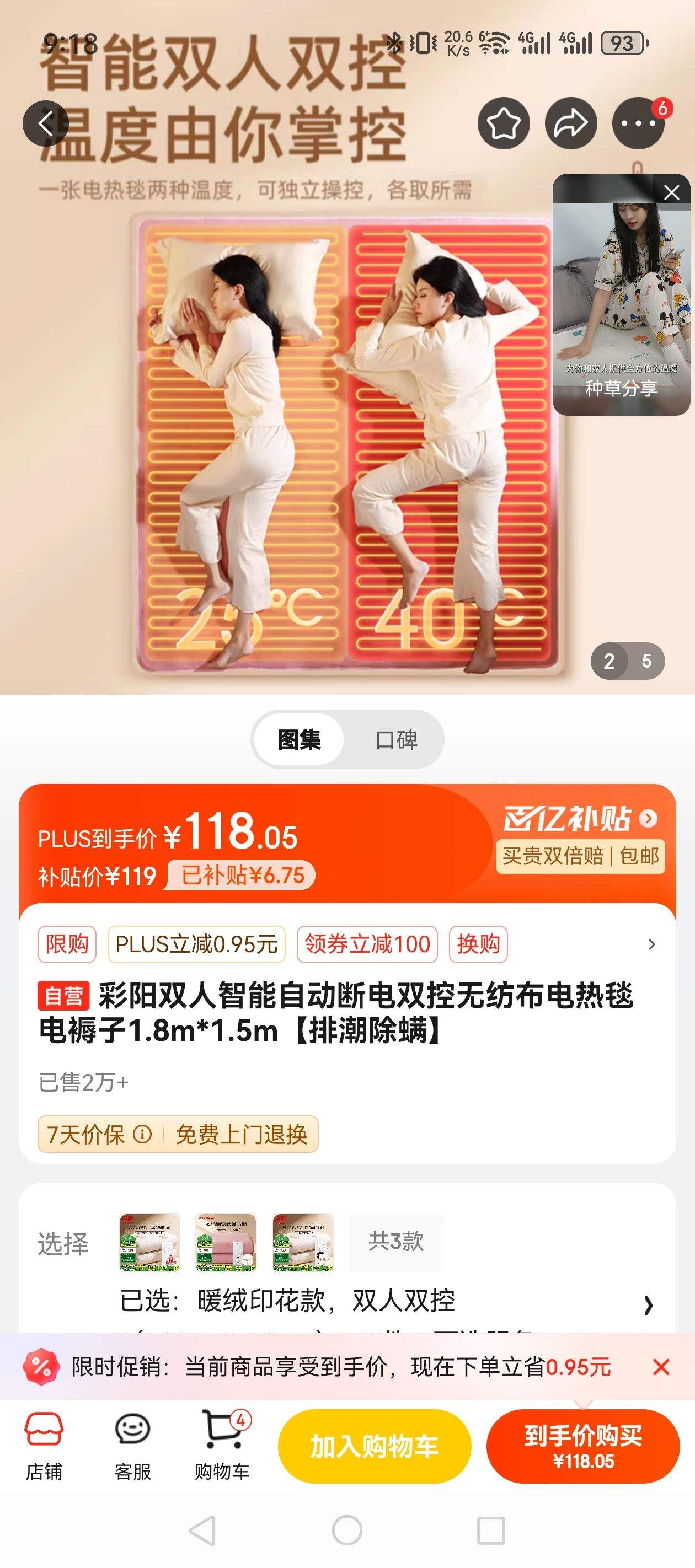Viewport: 695px width, 1568px height.
Task: Close the 种草分享 video popup
Action: pyautogui.click(x=672, y=192)
